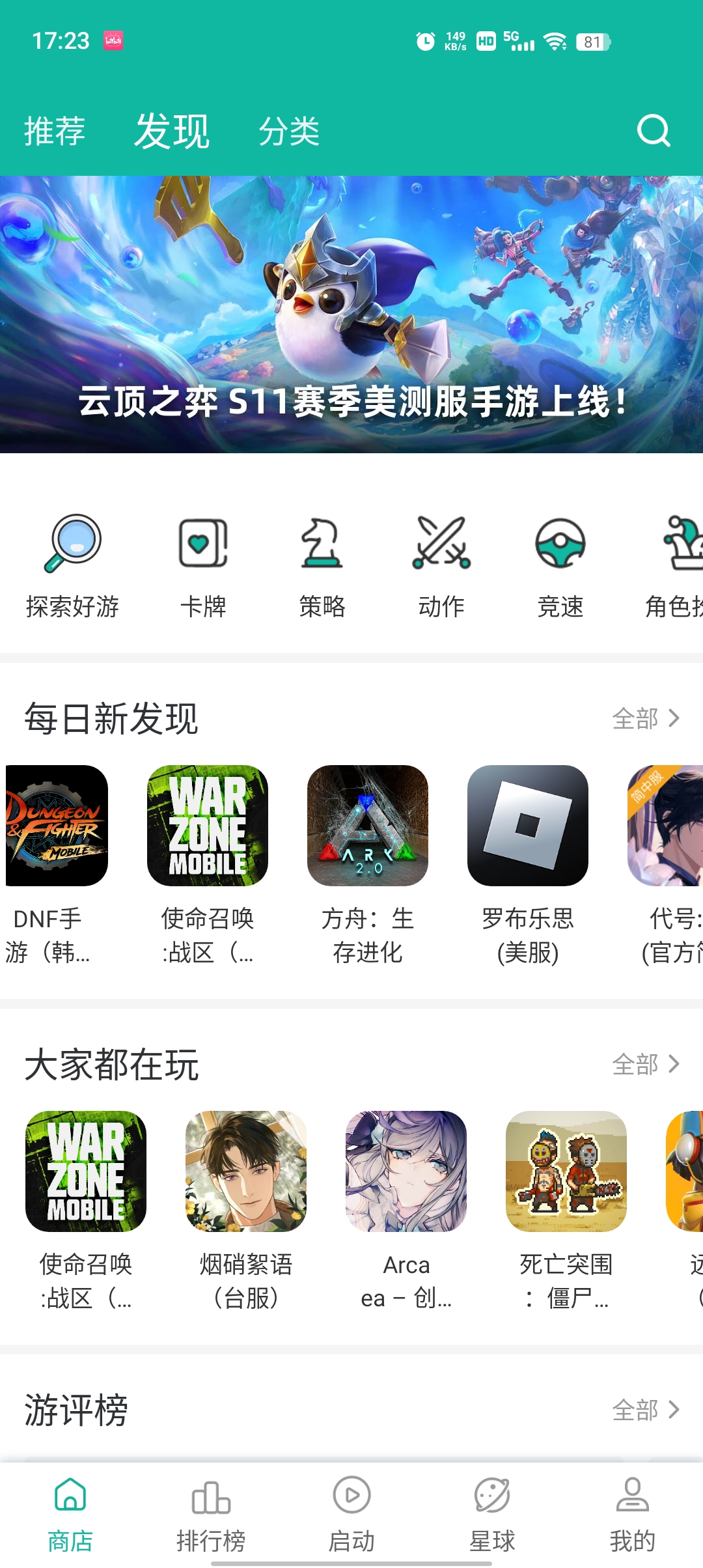This screenshot has height=1568, width=703.
Task: View all of 游评榜
Action: [x=645, y=1410]
